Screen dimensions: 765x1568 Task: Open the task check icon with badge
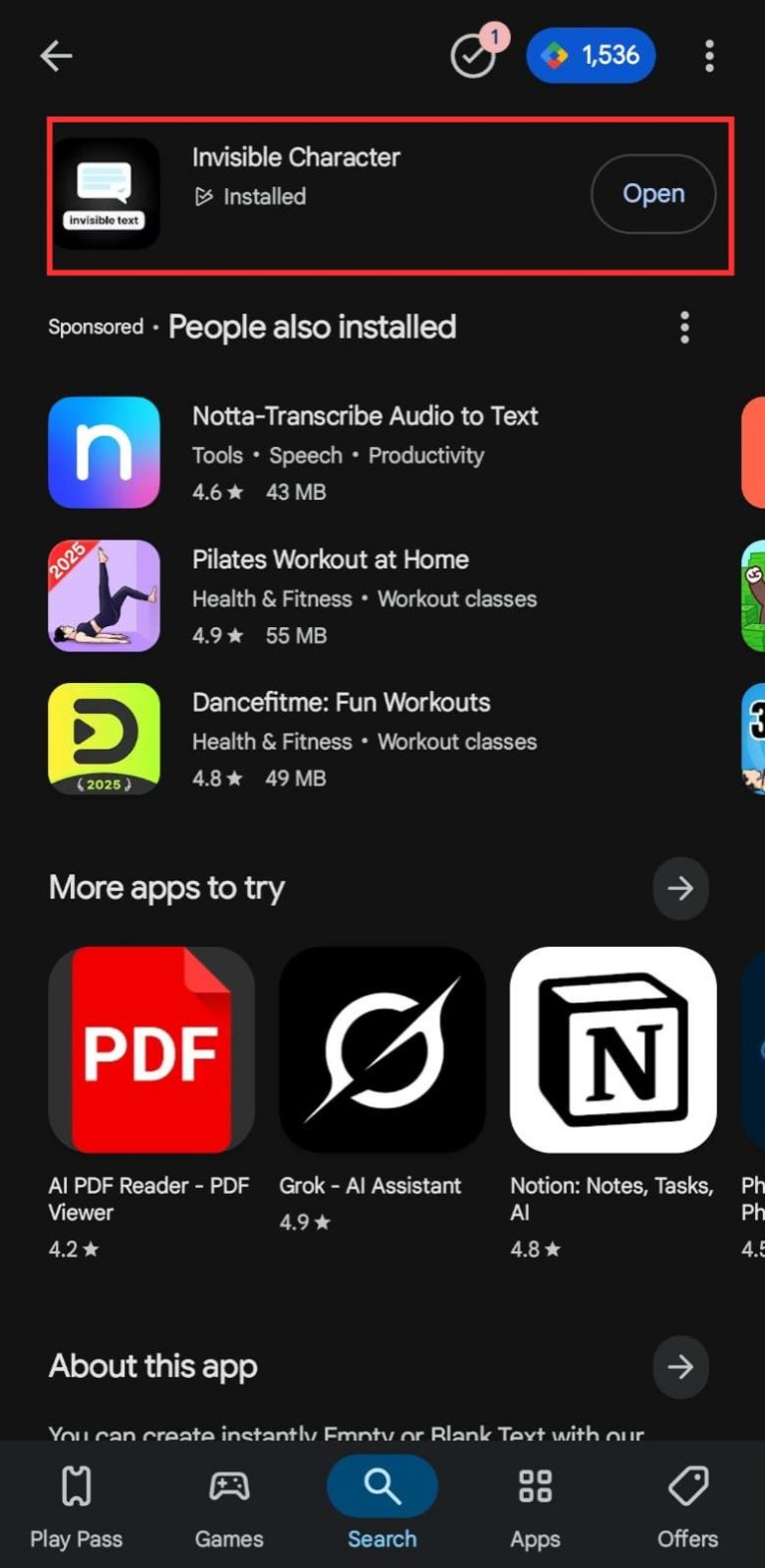474,56
